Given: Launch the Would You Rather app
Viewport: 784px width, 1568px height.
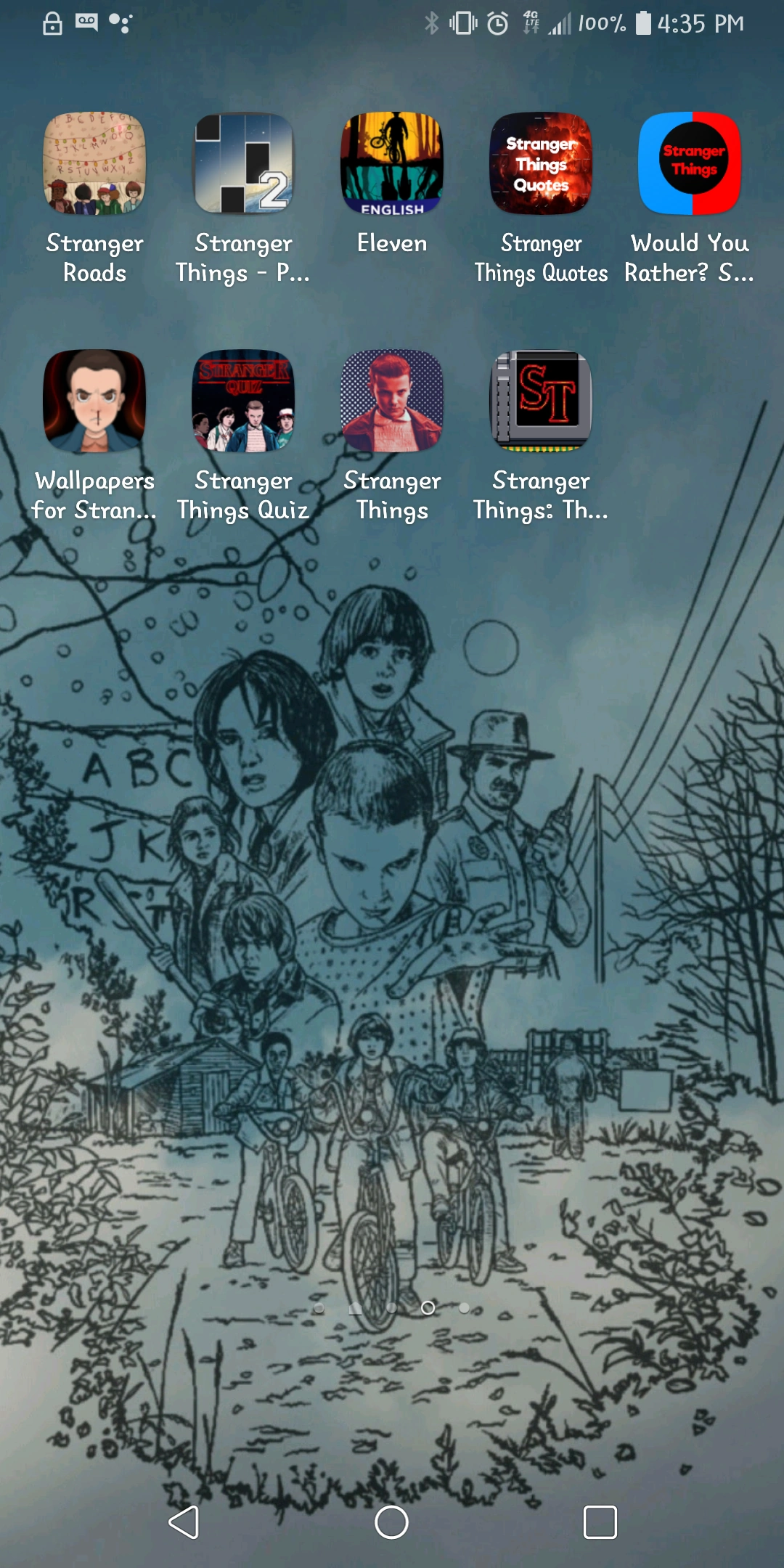Looking at the screenshot, I should (x=690, y=164).
